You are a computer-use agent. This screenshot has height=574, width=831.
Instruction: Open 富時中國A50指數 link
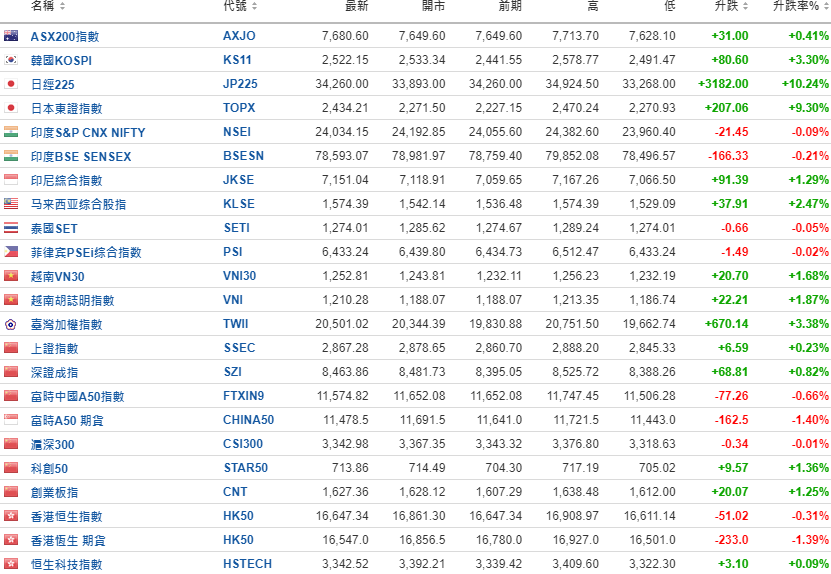pyautogui.click(x=77, y=396)
